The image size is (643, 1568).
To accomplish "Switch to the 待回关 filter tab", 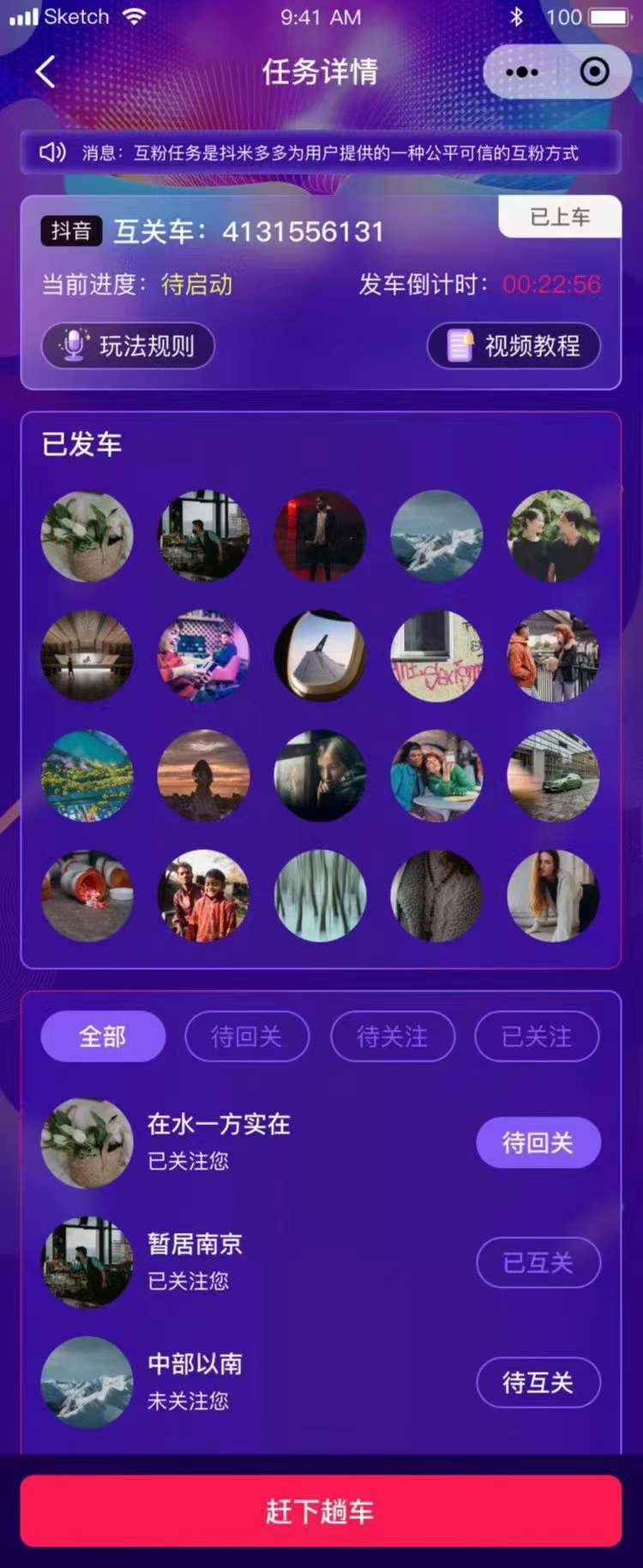I will (x=247, y=1037).
